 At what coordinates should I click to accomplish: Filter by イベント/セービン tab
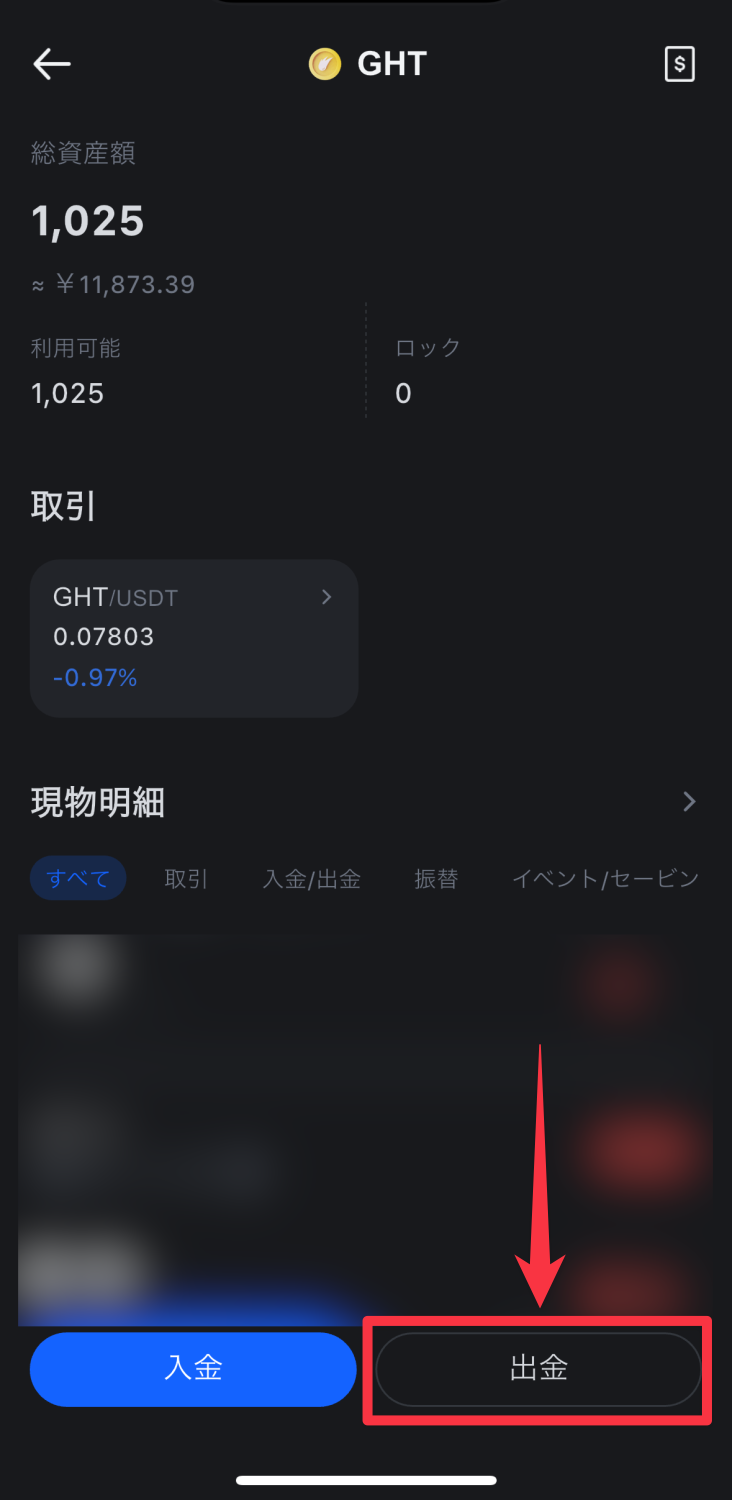(605, 879)
